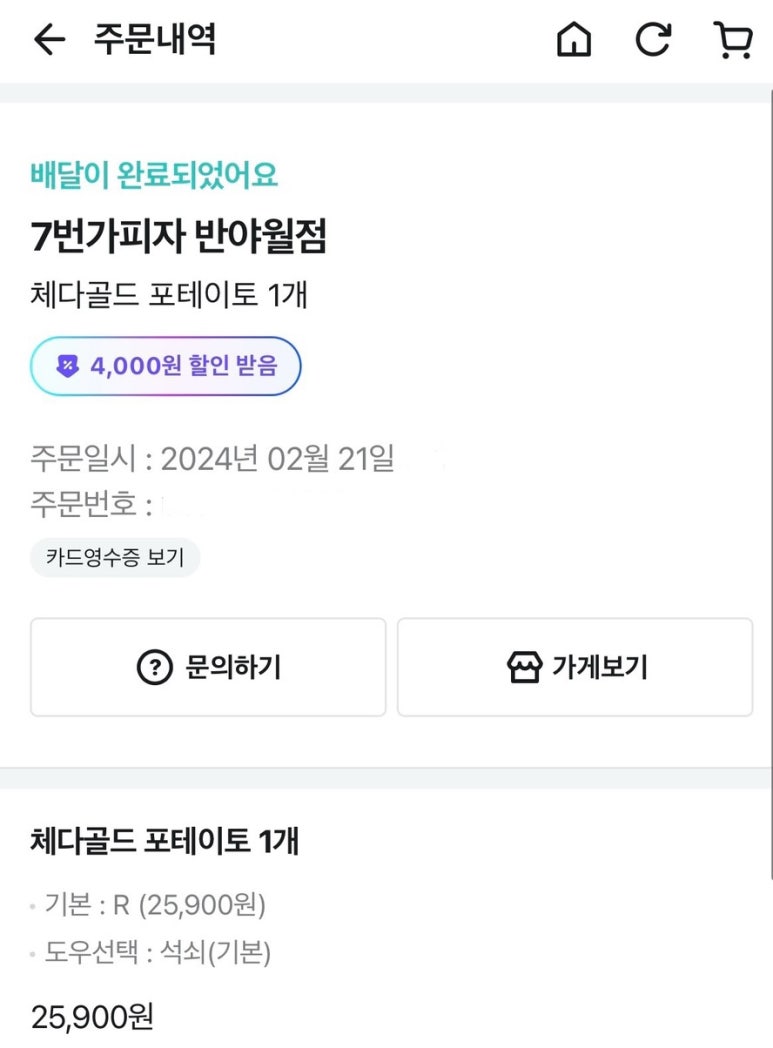Refresh the order details page
Viewport: 773px width, 1048px height.
(654, 40)
